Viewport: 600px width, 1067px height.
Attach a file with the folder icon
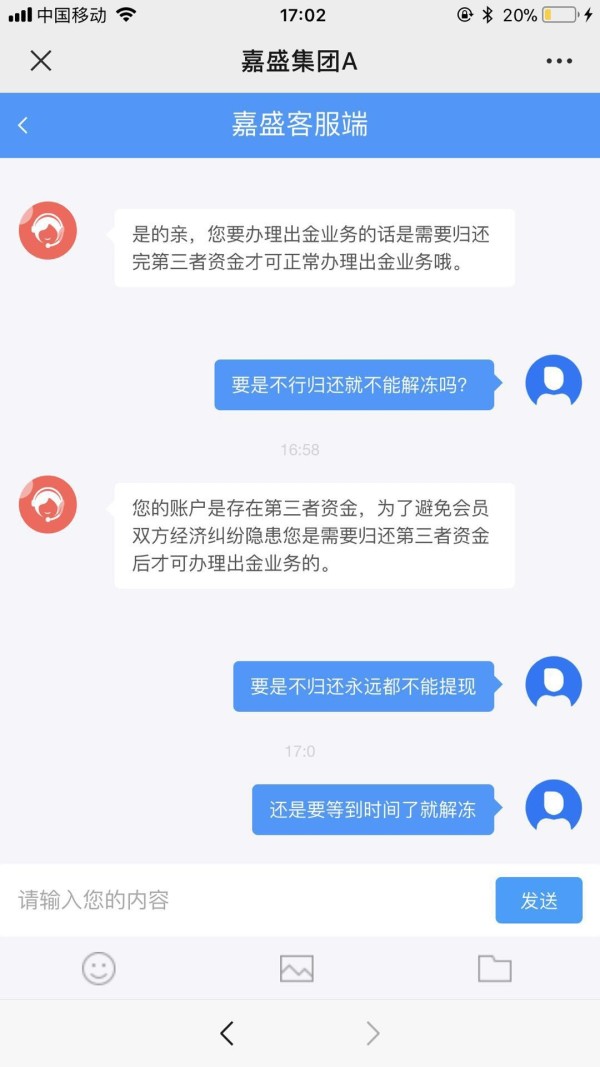(495, 968)
